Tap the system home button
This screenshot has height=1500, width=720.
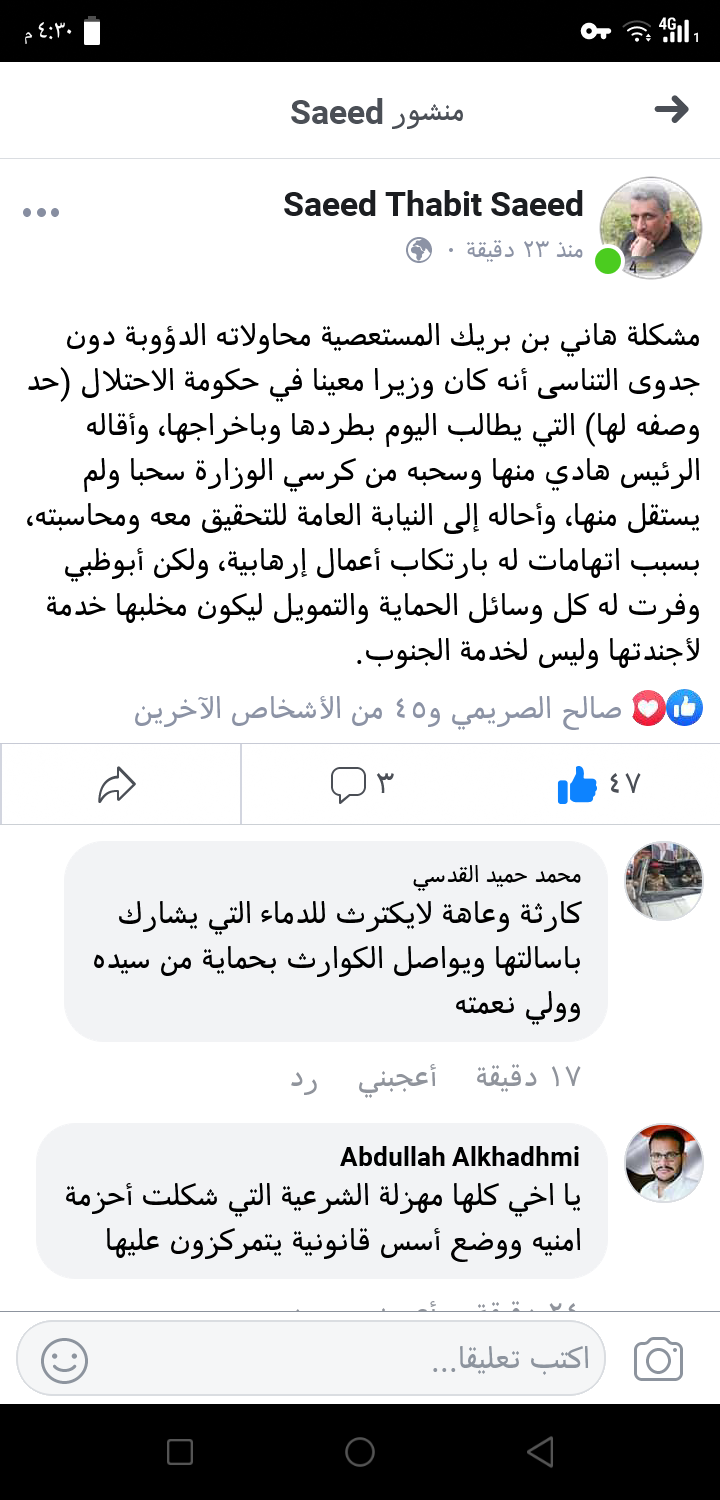(360, 1452)
